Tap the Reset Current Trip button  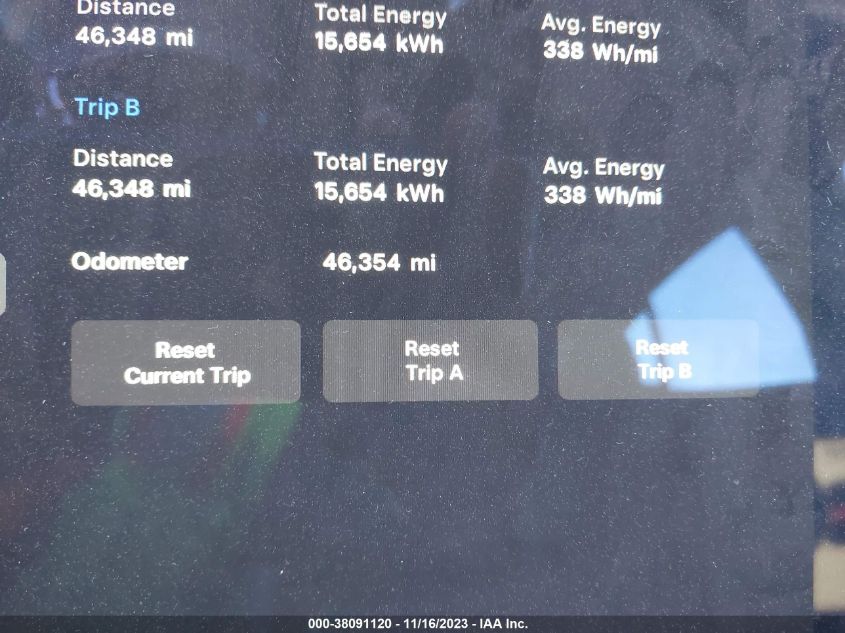tap(186, 362)
